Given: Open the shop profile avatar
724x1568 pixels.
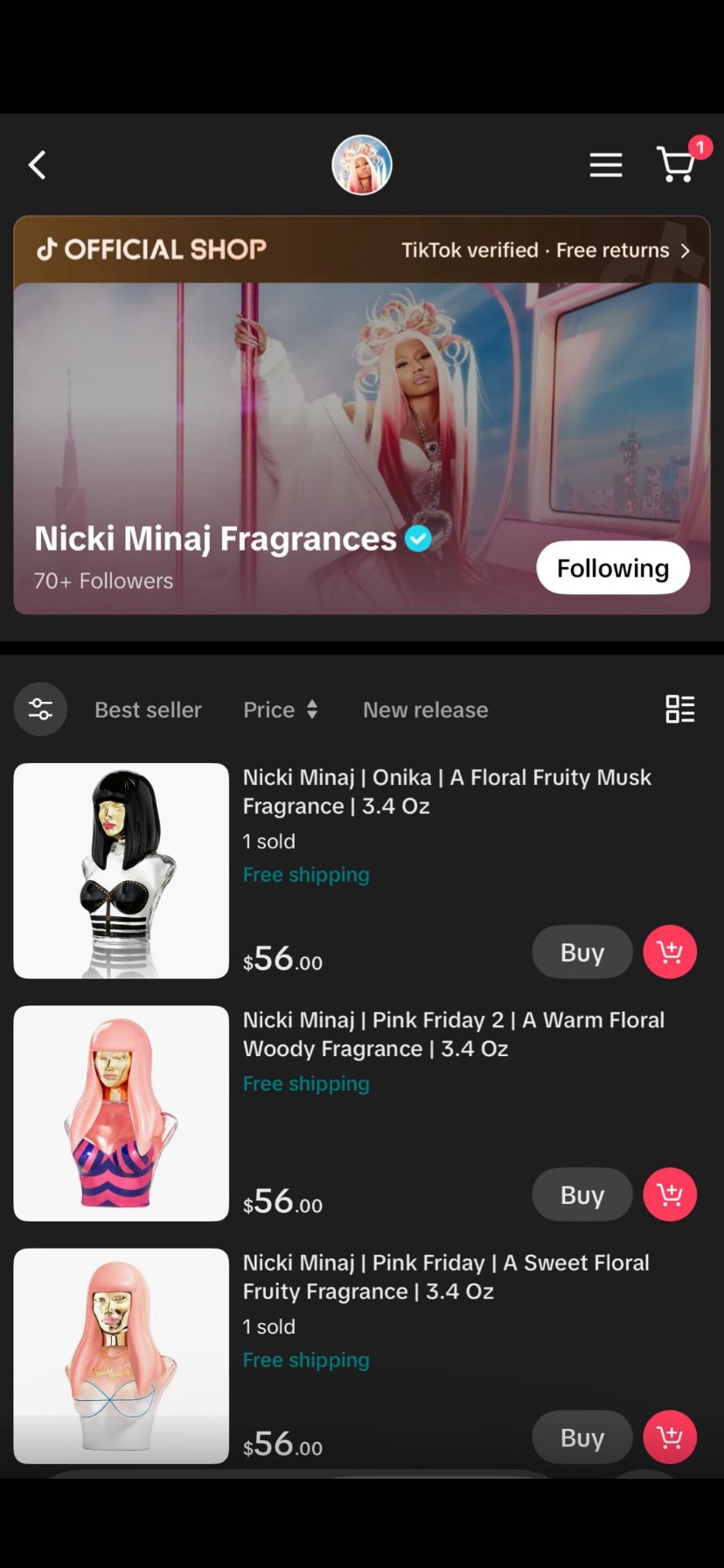Looking at the screenshot, I should coord(362,164).
